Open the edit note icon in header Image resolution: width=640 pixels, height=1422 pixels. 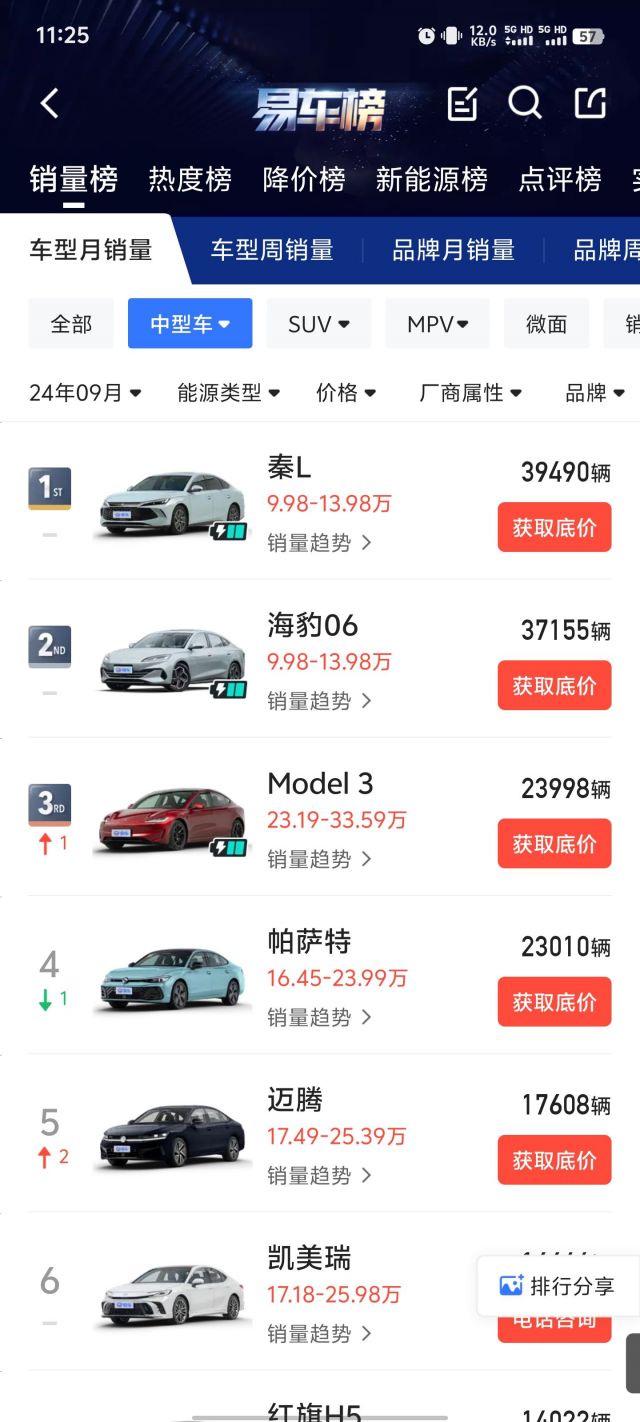point(462,103)
